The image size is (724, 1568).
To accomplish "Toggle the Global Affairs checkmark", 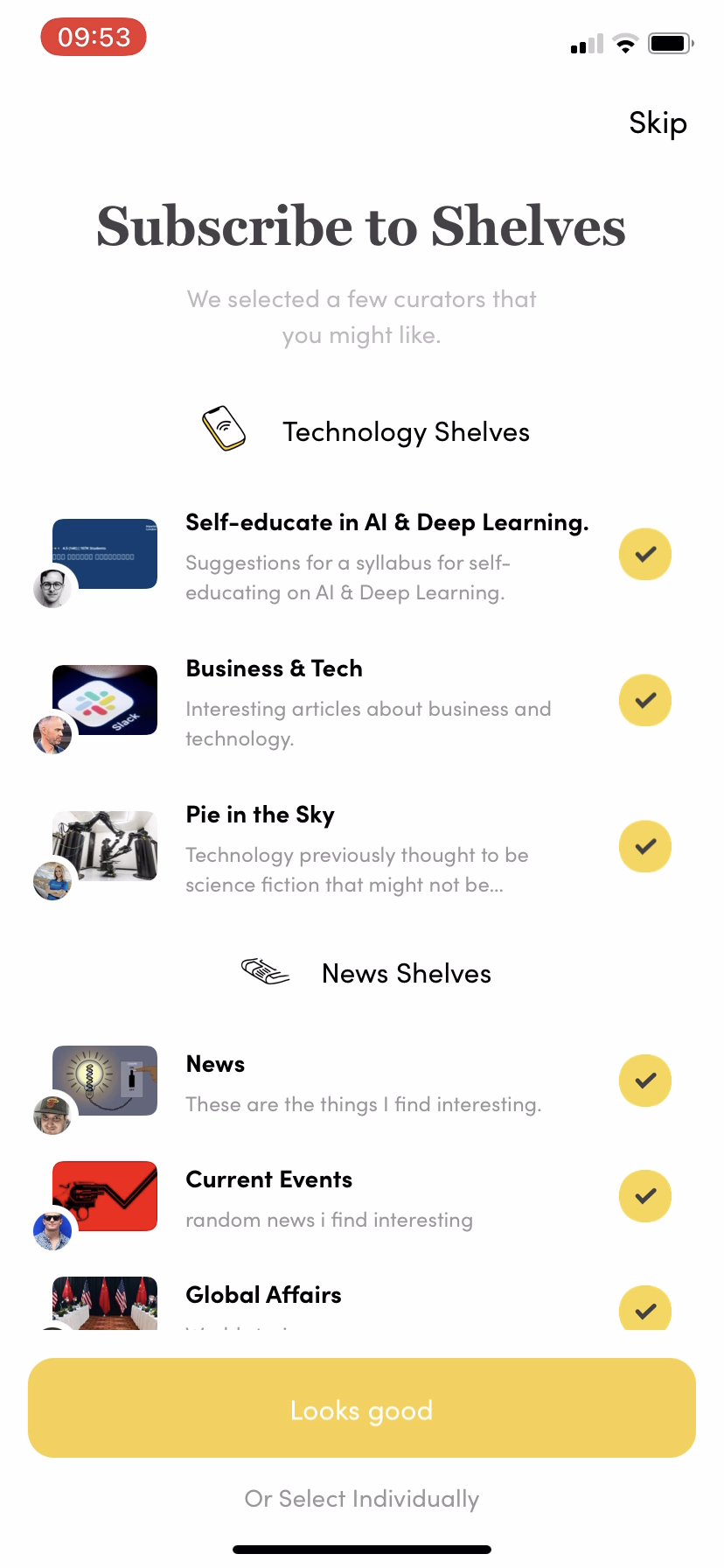I will coord(645,1310).
